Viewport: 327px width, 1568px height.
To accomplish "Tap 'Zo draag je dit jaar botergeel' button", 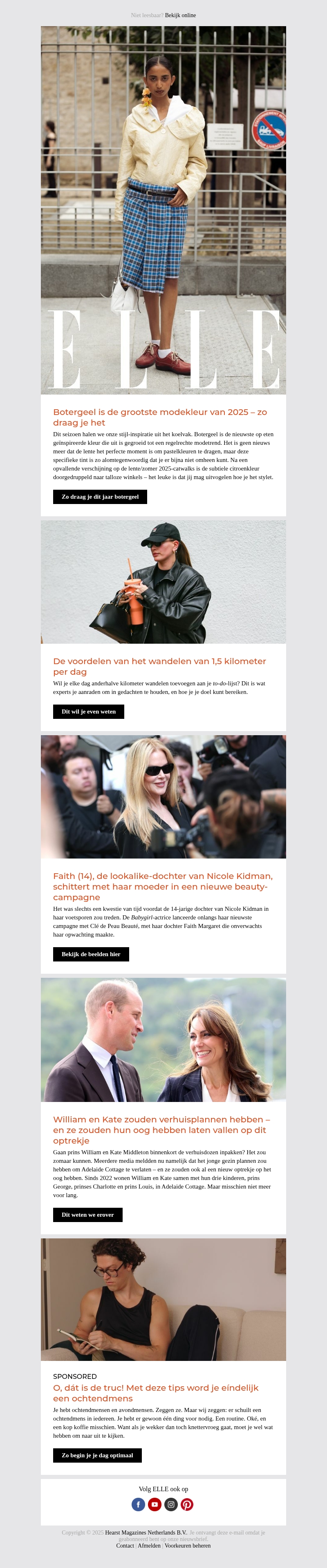I will tap(100, 497).
